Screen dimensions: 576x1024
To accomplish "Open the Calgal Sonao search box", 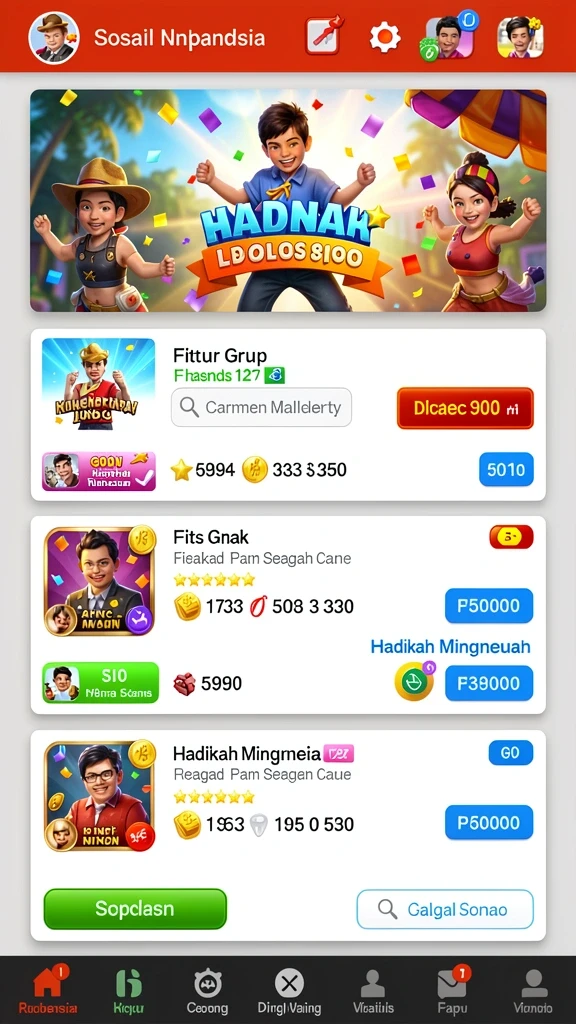I will (445, 909).
